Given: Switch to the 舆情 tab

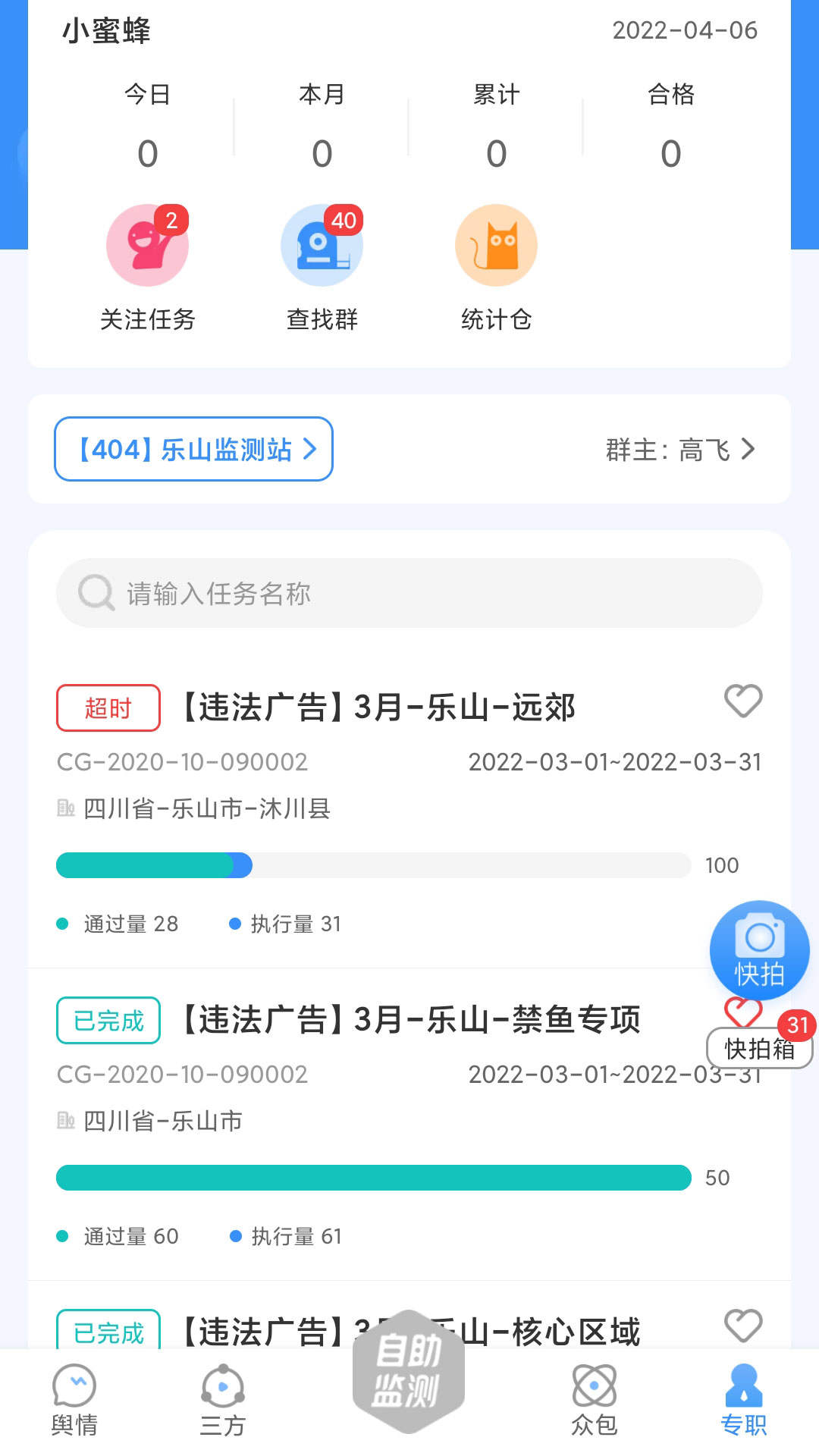Looking at the screenshot, I should 74,1400.
